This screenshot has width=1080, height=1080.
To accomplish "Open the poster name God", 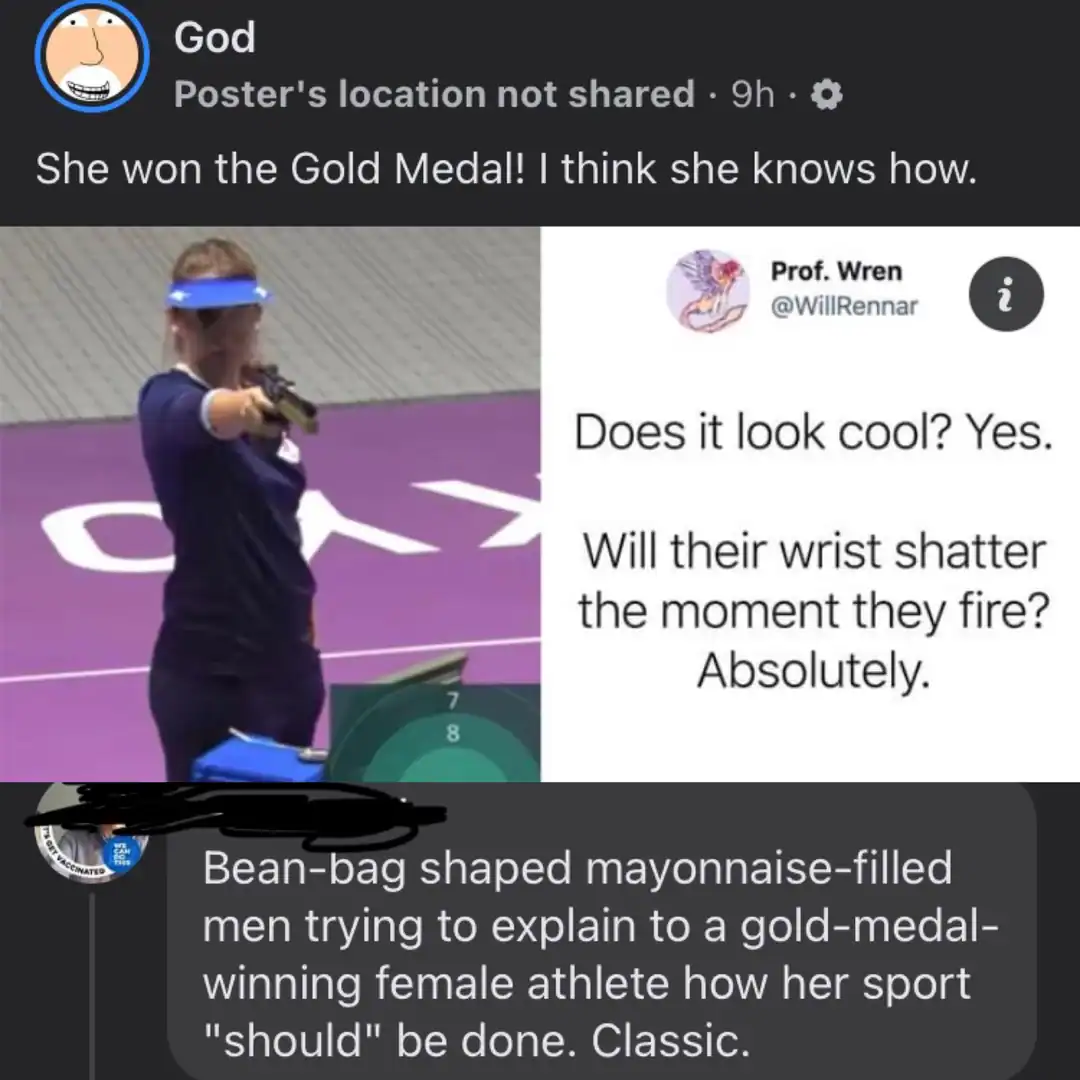I will pyautogui.click(x=215, y=38).
